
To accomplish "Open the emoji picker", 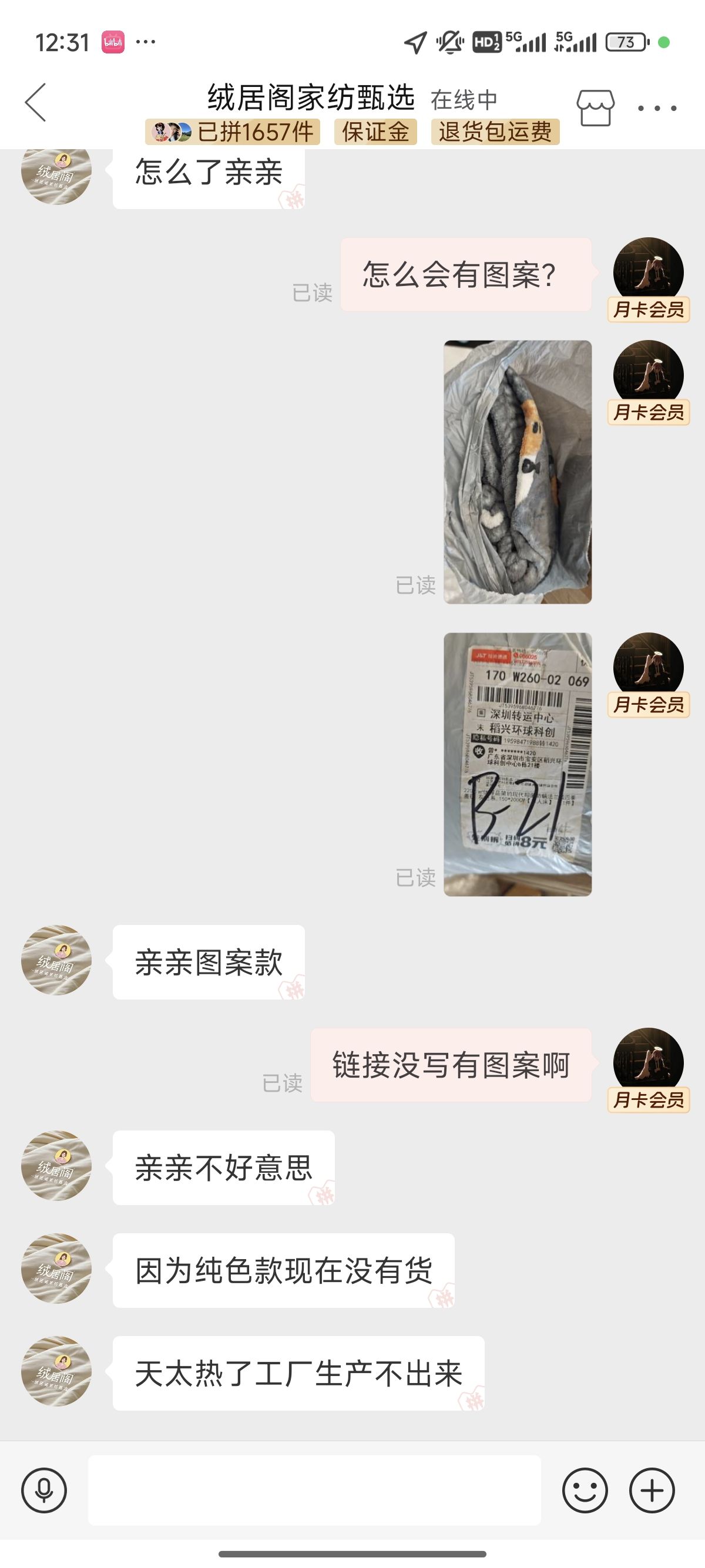I will coord(585,1490).
